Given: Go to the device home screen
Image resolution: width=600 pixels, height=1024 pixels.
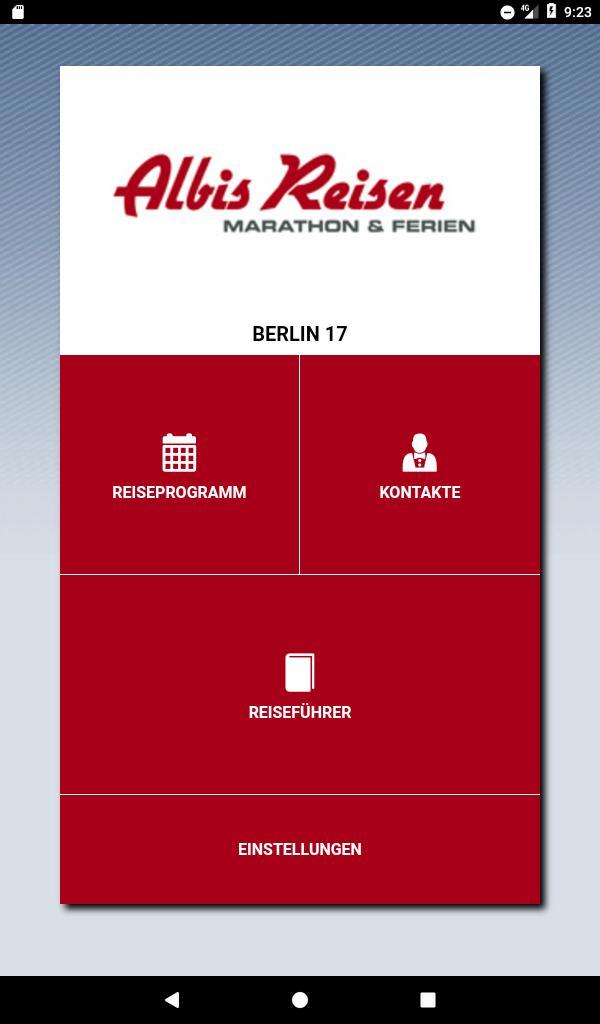Looking at the screenshot, I should coord(300,999).
